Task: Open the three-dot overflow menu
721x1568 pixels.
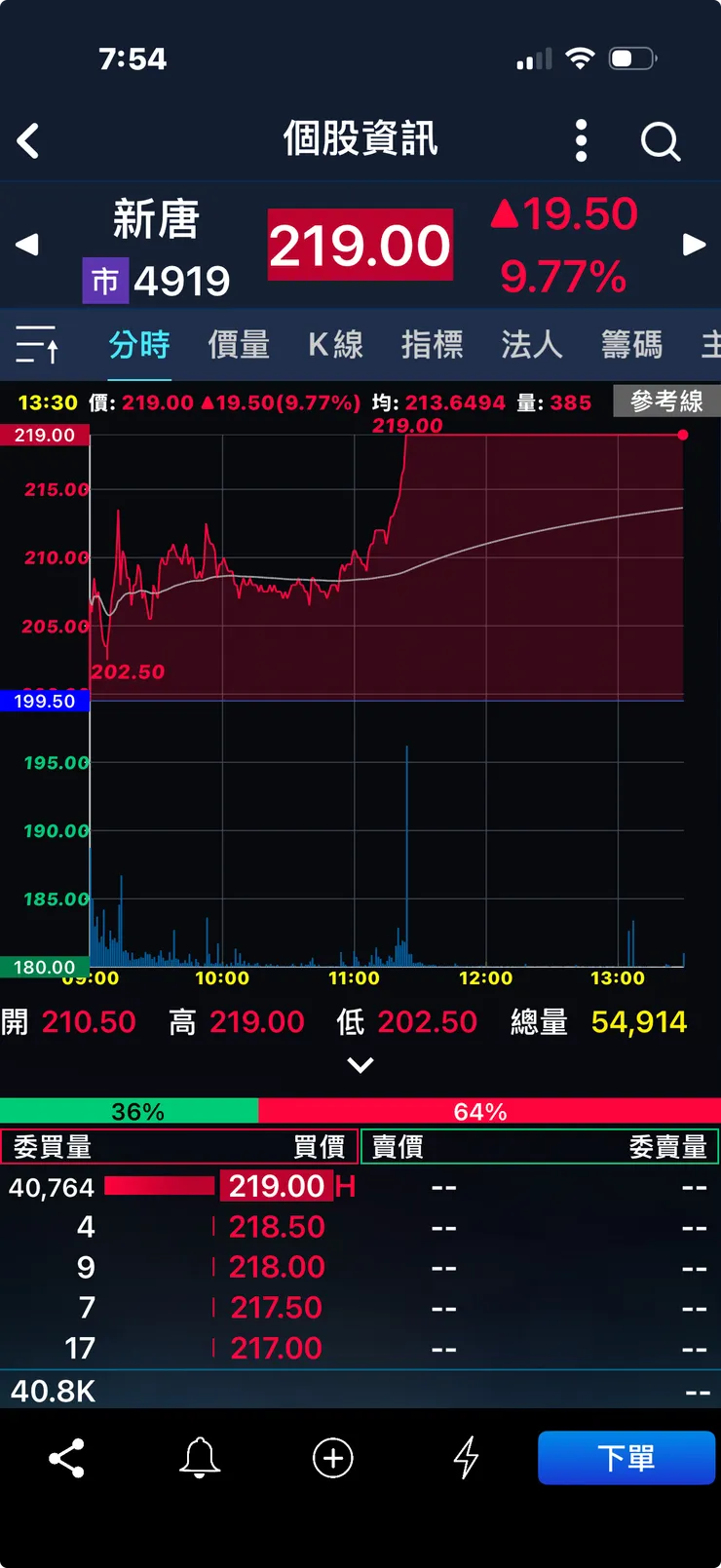Action: tap(582, 141)
